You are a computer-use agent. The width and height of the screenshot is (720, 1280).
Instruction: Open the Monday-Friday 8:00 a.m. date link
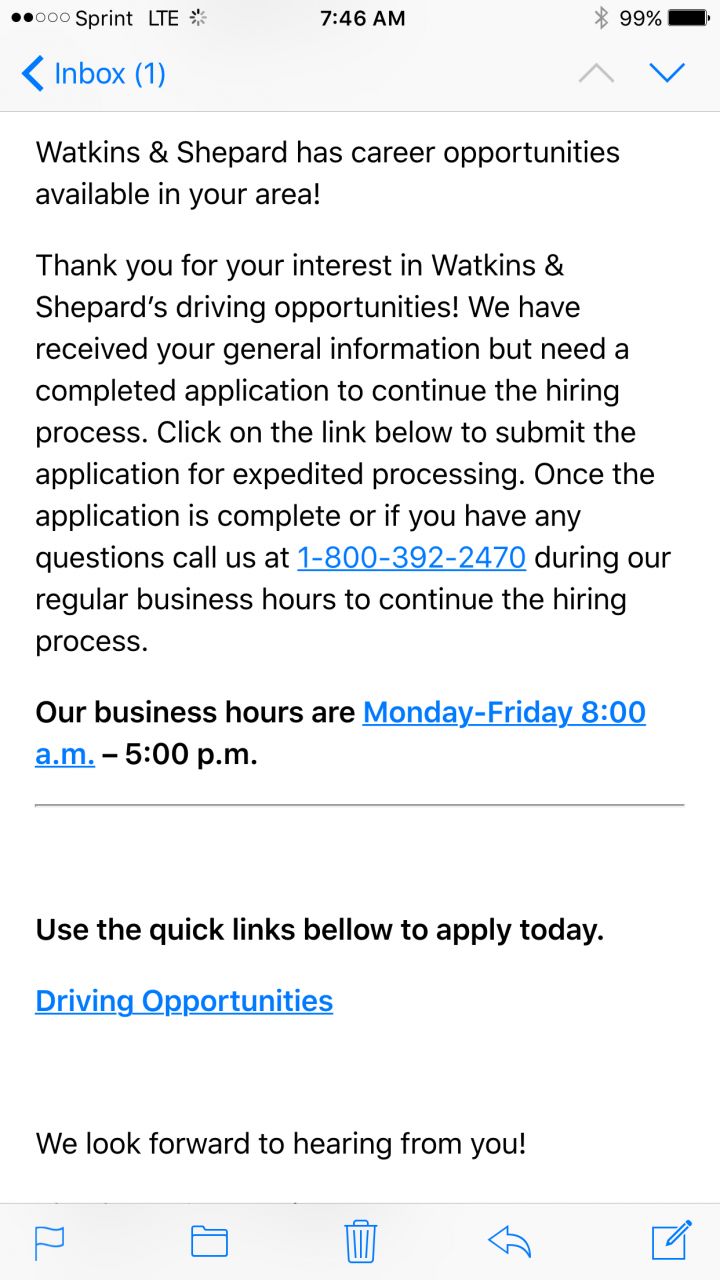pos(504,713)
